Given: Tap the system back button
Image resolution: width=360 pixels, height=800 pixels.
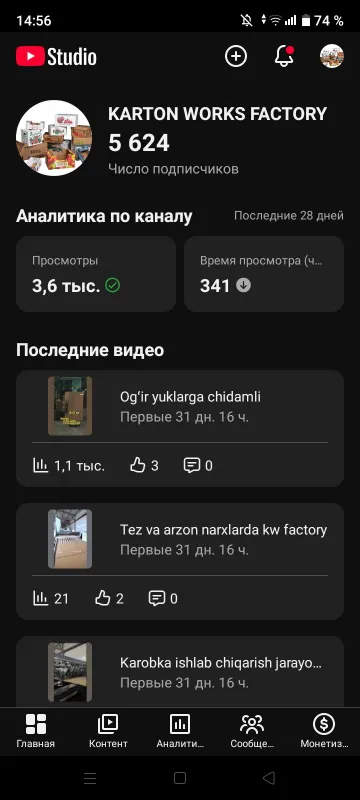Looking at the screenshot, I should (x=269, y=778).
